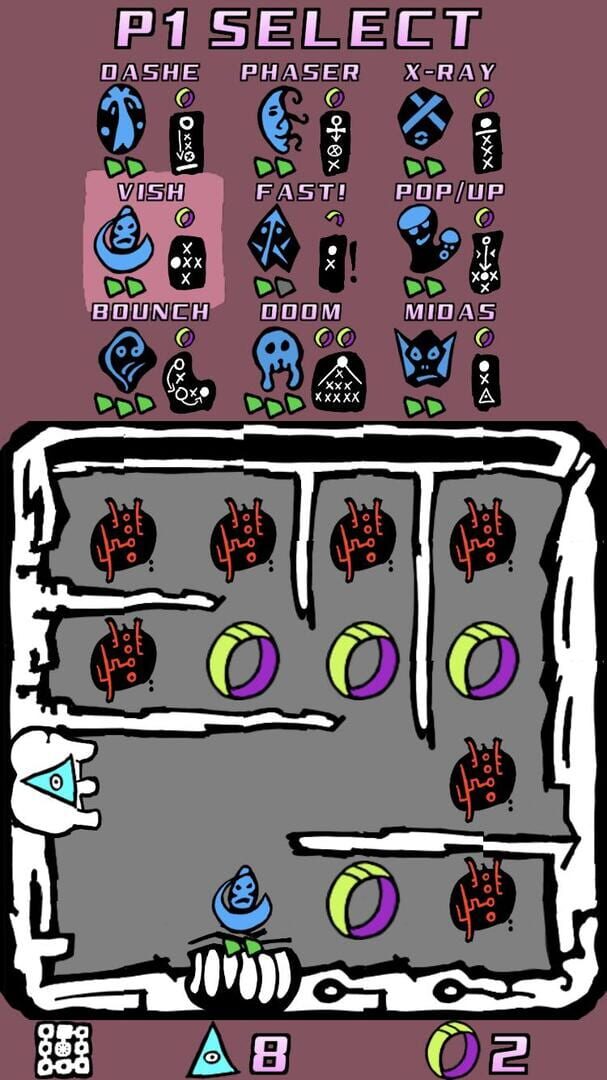
Task: Choose the FAST! character
Action: (273, 240)
